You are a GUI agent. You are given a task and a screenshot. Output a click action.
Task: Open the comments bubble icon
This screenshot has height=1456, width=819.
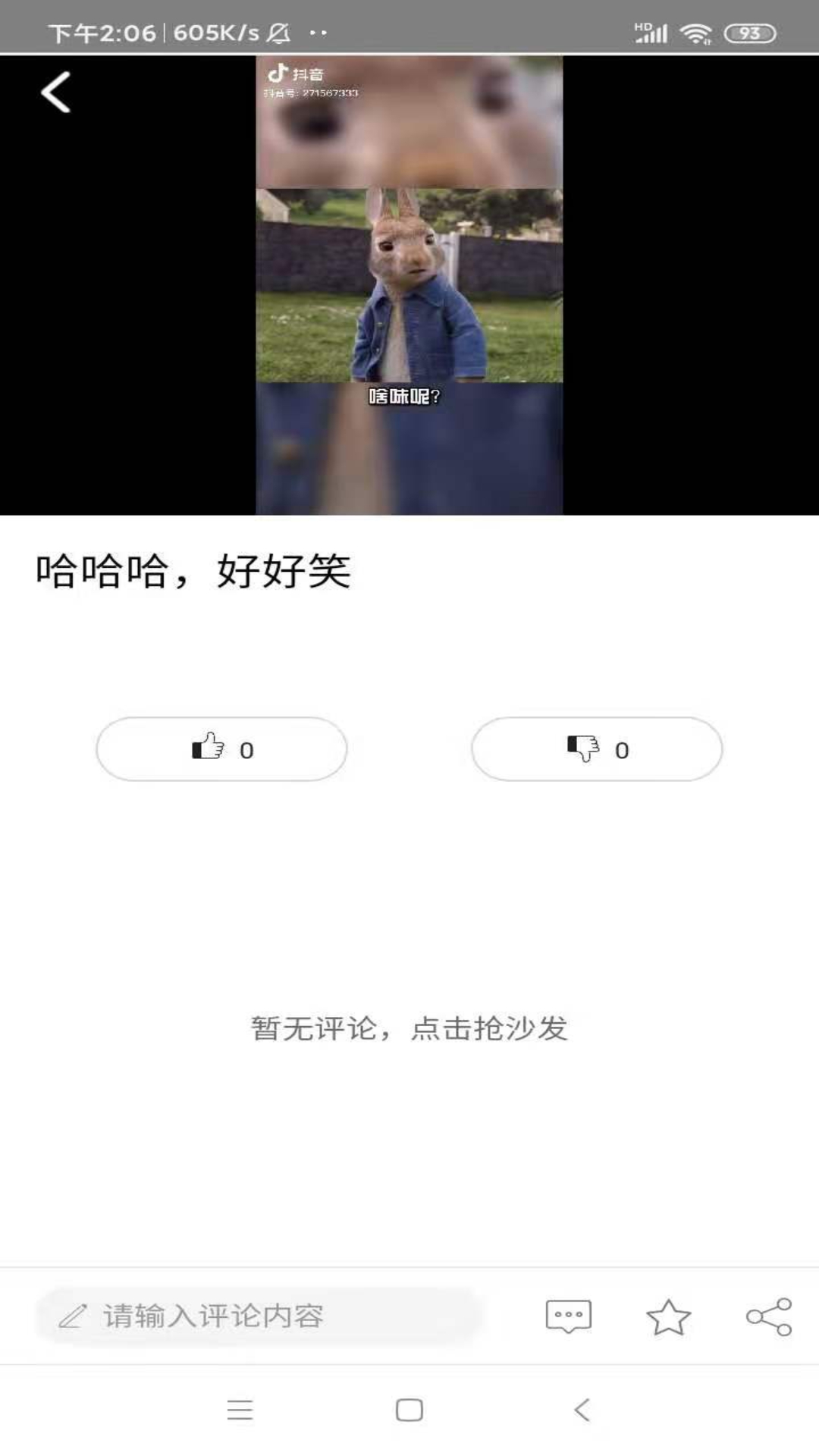coord(568,1316)
